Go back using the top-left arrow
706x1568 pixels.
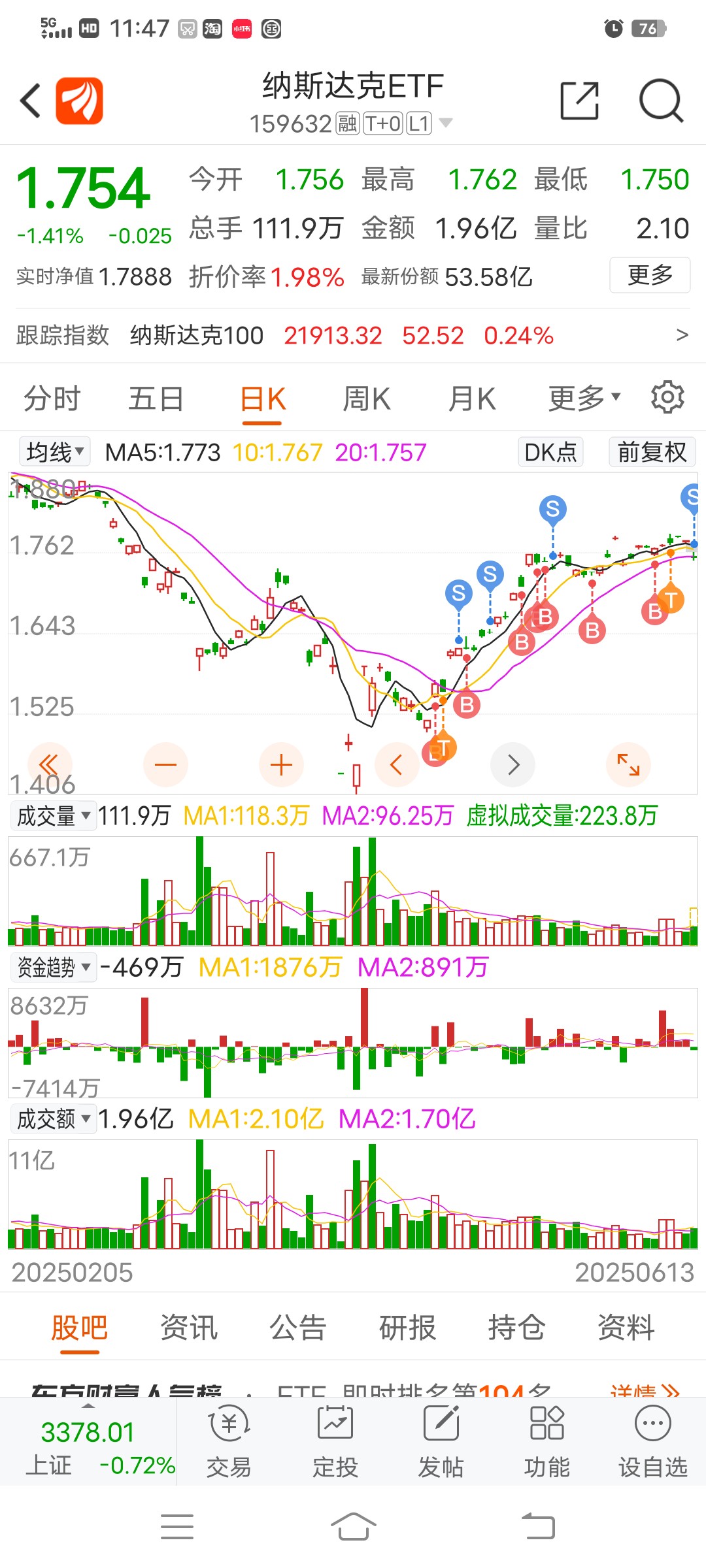pyautogui.click(x=30, y=101)
